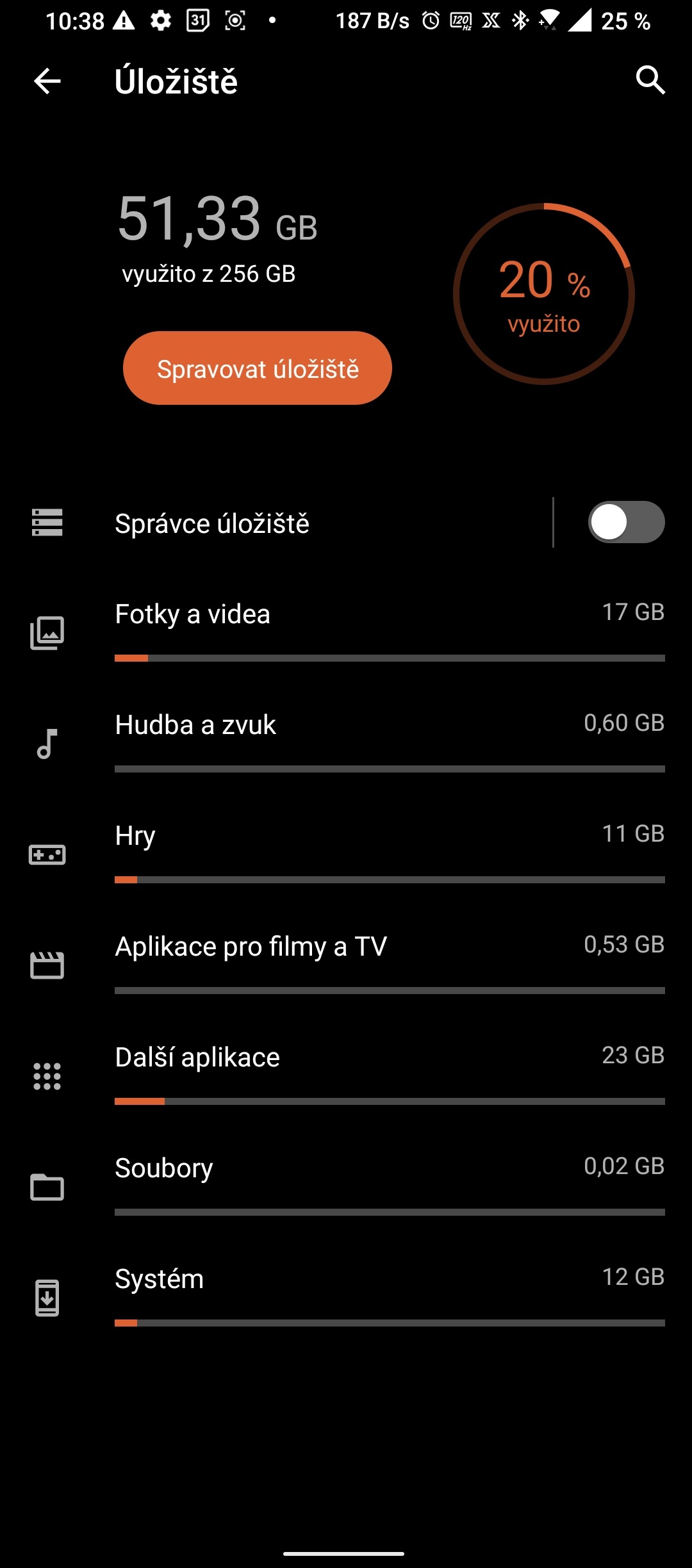Viewport: 692px width, 1568px height.
Task: Open the photos and videos category icon
Action: 47,633
